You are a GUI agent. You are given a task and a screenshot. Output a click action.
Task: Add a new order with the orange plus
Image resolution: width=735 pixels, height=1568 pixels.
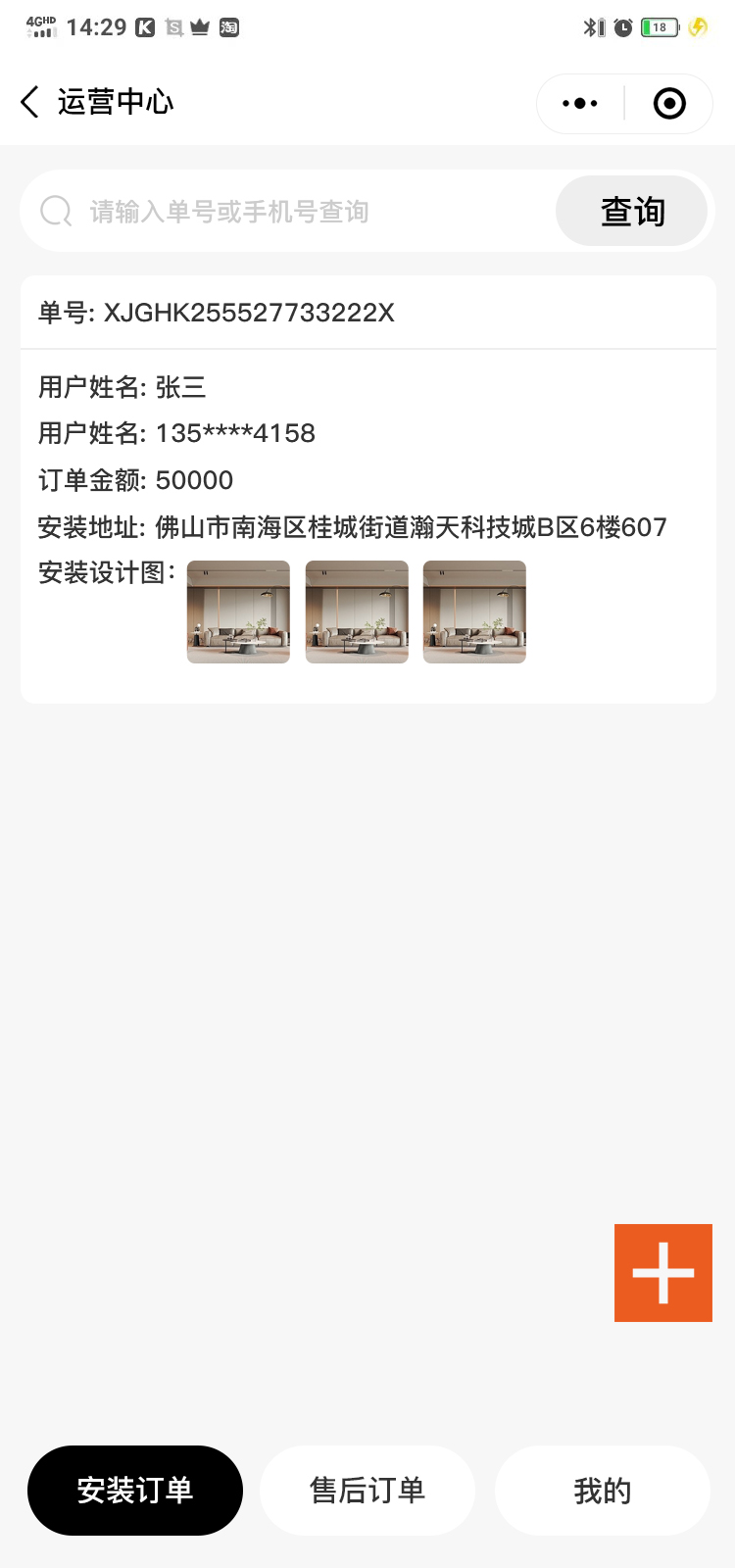(663, 1273)
